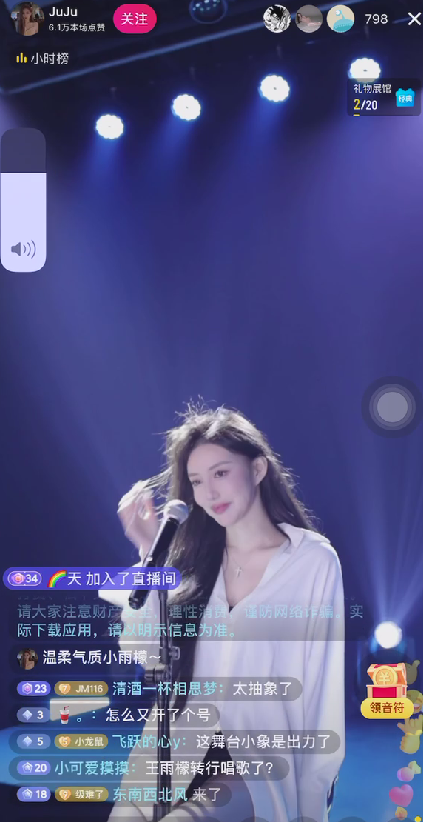Open the first top viewer's avatar

pos(277,19)
